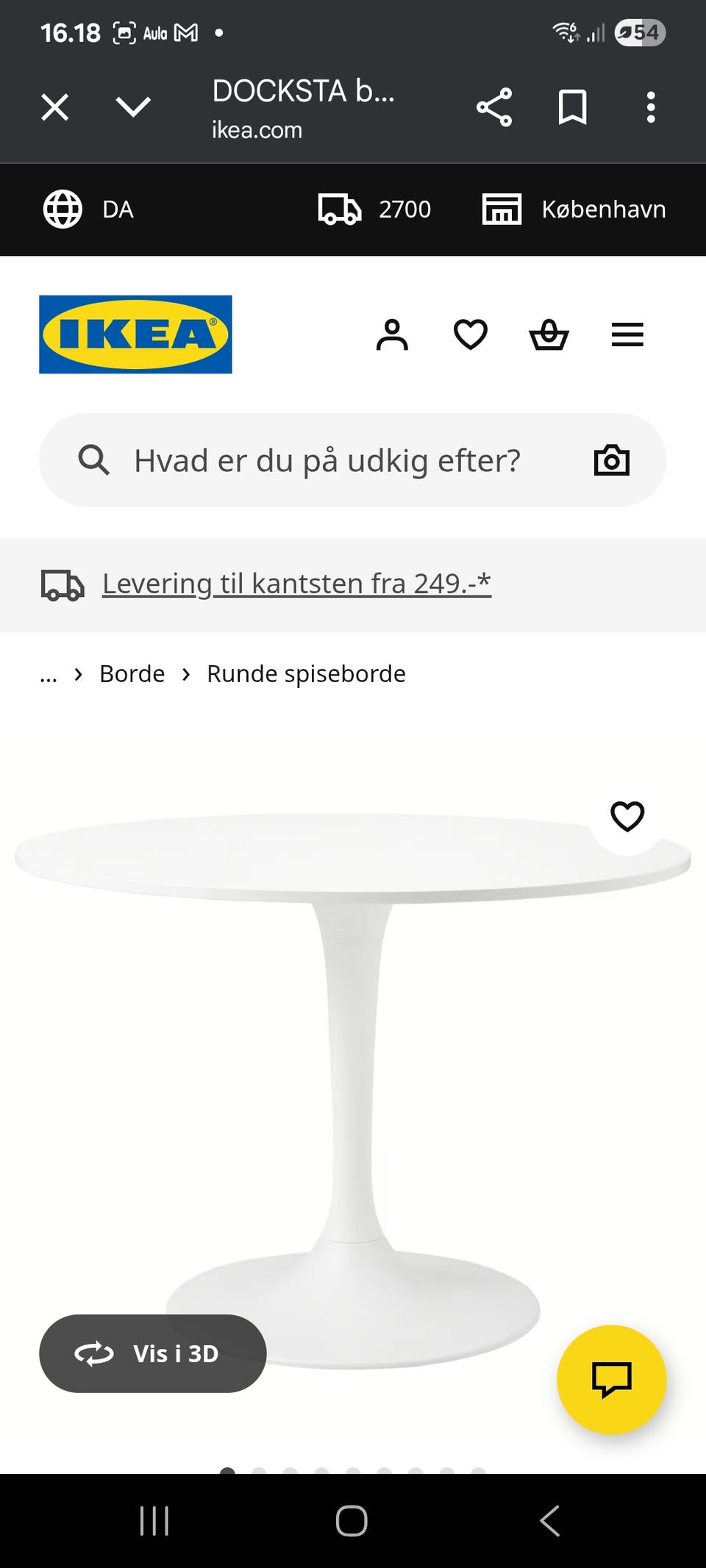Open the shopping basket icon
Image resolution: width=706 pixels, height=1568 pixels.
(x=549, y=335)
